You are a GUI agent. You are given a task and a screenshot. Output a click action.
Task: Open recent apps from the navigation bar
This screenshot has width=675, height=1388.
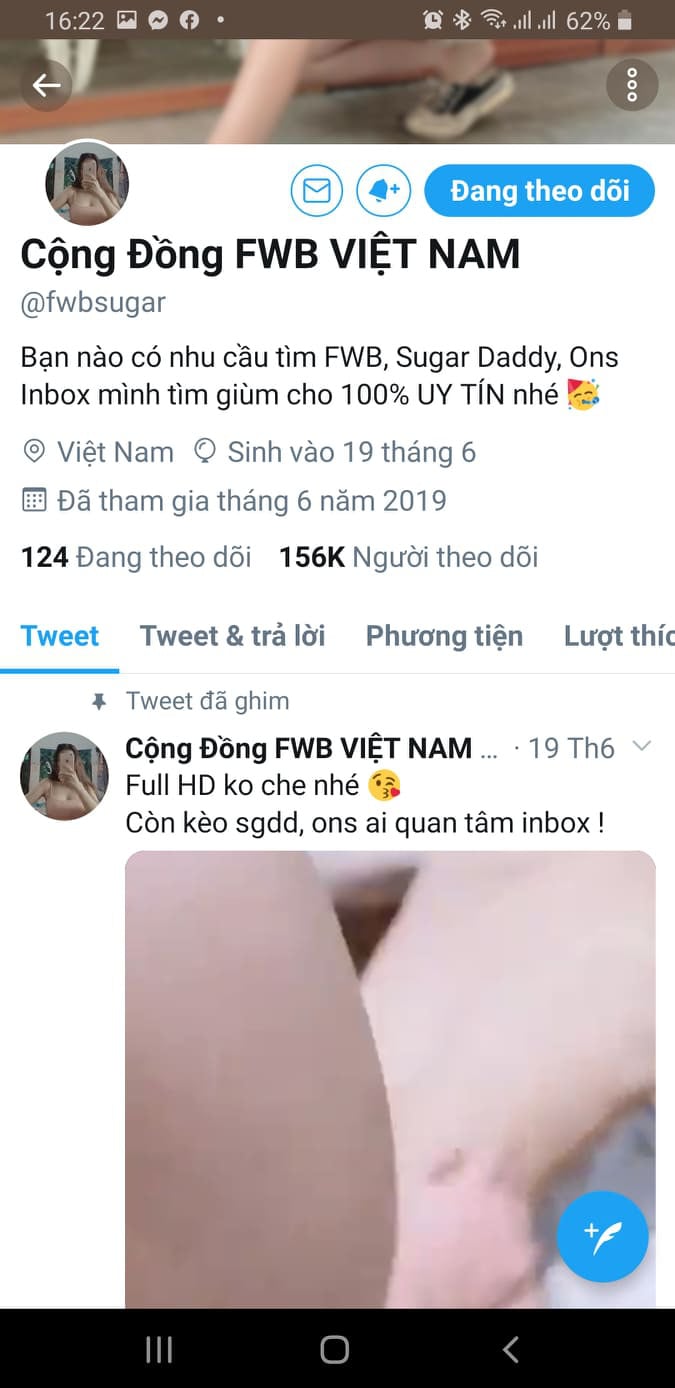tap(159, 1349)
